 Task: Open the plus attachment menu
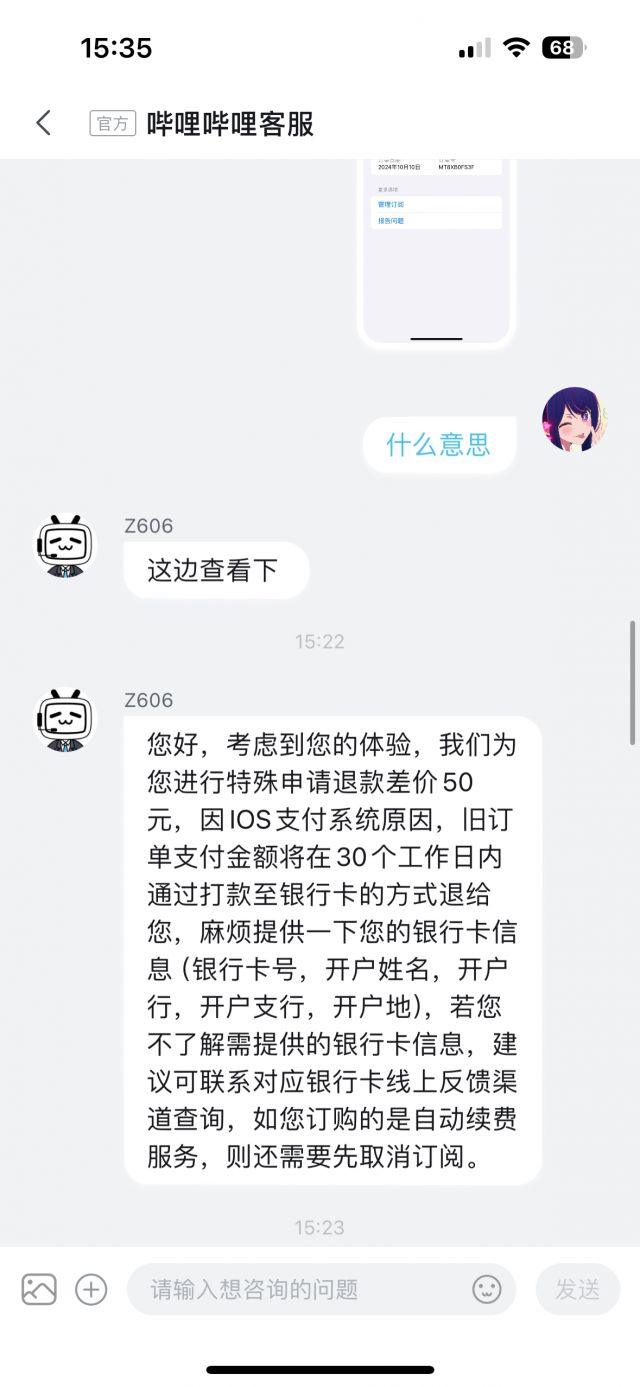pos(91,1289)
